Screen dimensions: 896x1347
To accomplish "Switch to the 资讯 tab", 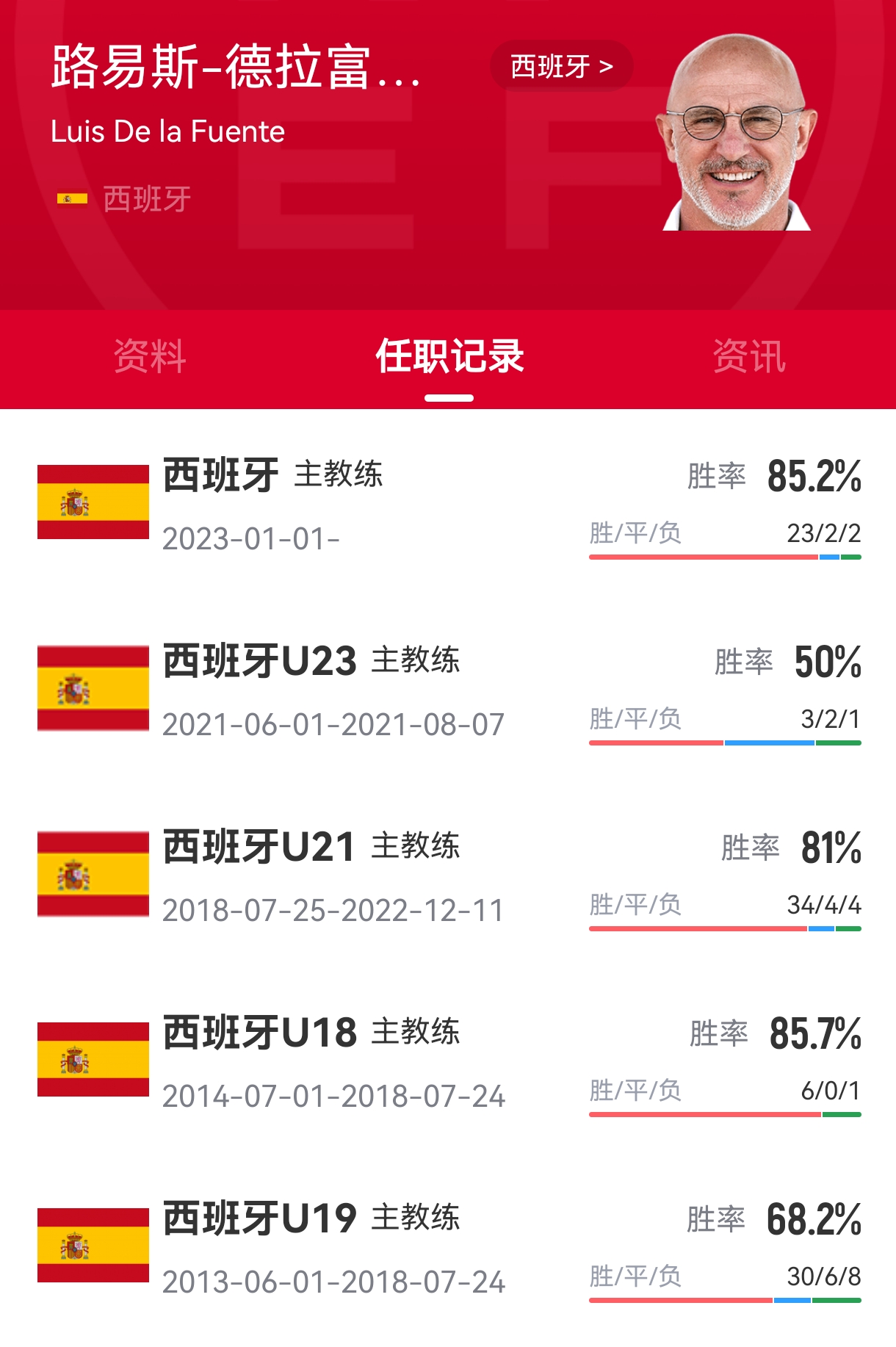I will (748, 357).
